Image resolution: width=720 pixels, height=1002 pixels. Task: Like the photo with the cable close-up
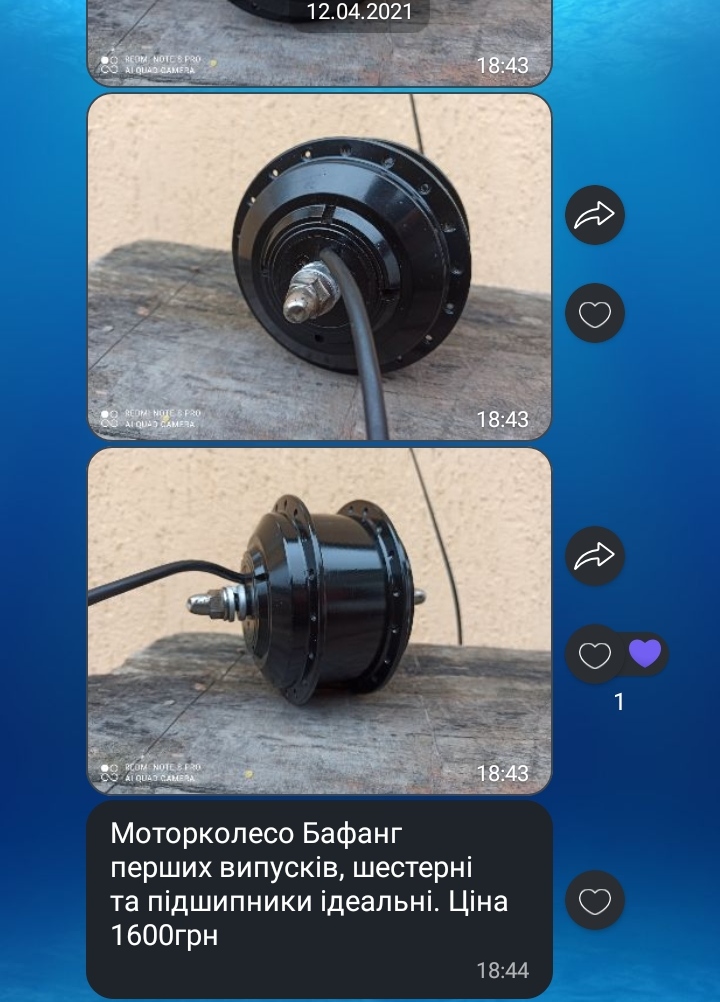coord(595,314)
